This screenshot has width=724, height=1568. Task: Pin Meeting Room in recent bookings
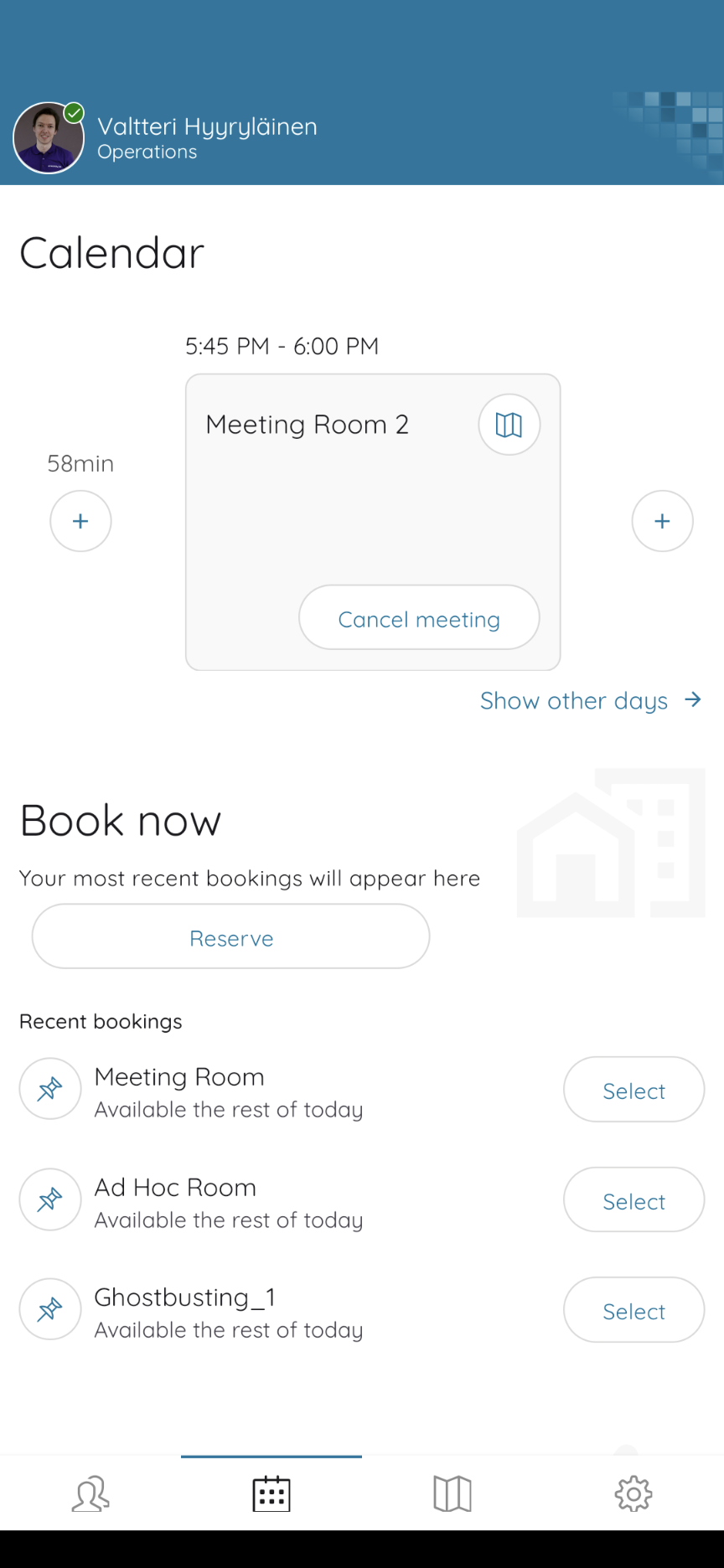click(x=50, y=1089)
